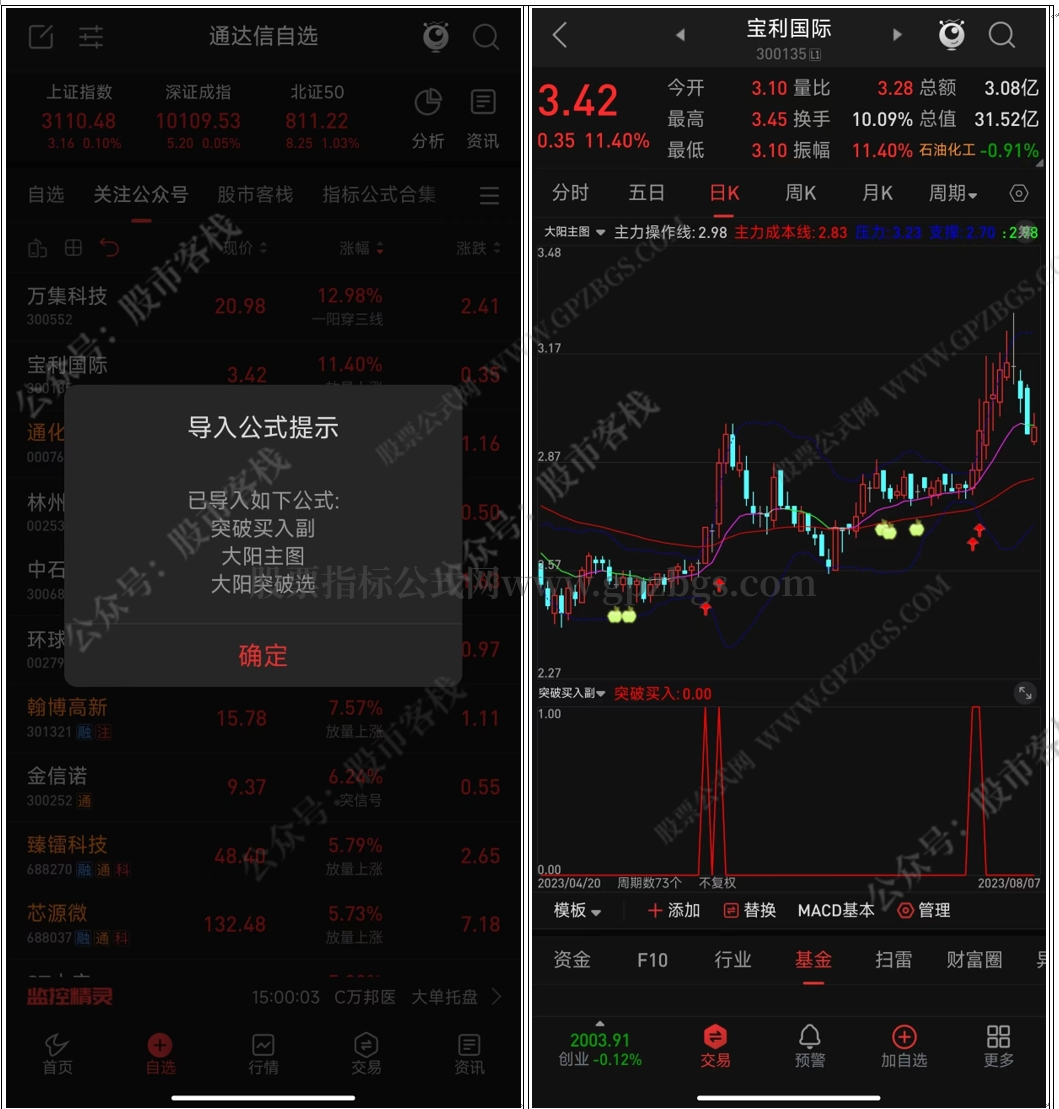
Task: Open the 周期 period dropdown
Action: click(x=952, y=193)
